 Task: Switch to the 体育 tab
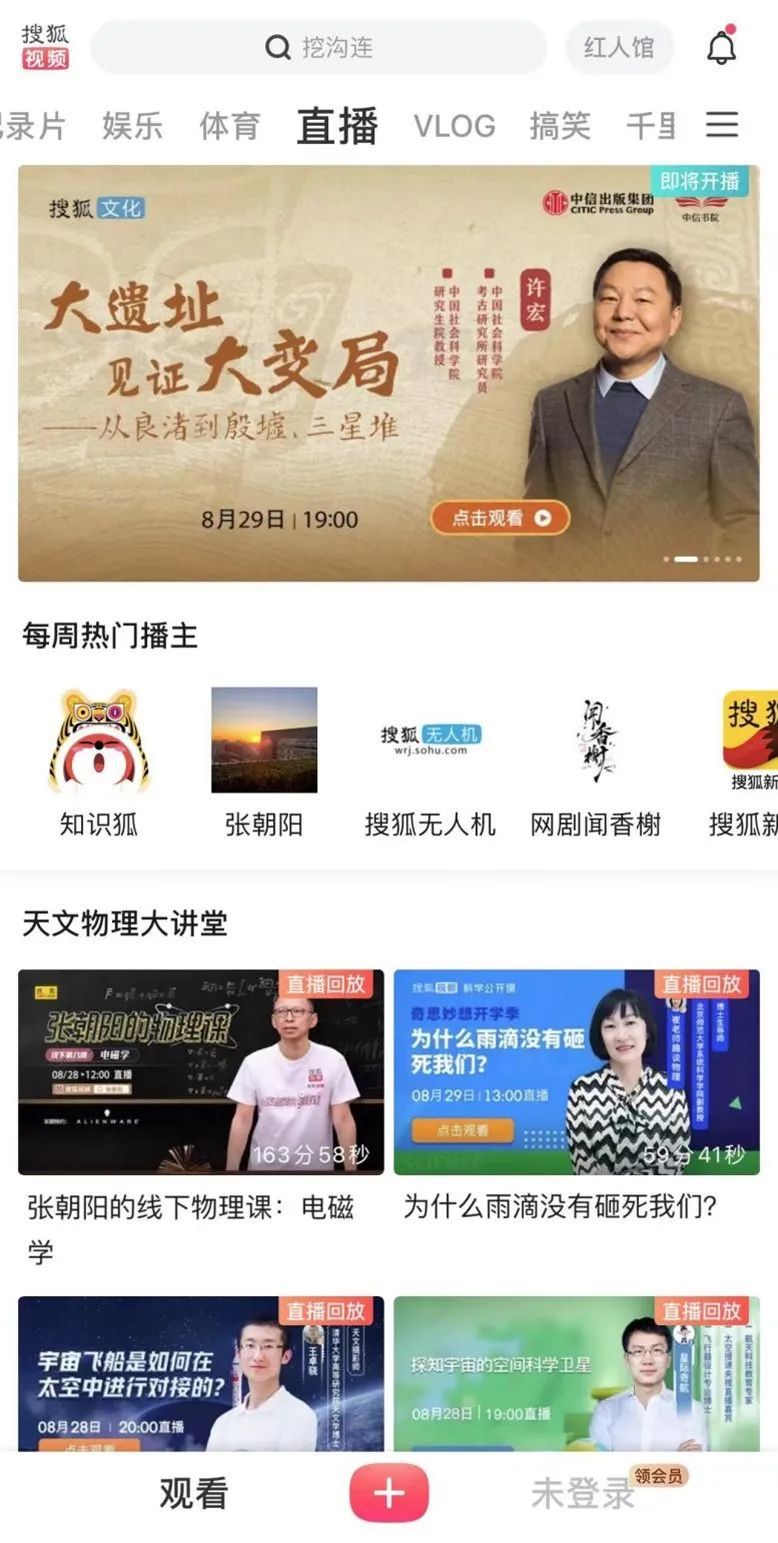point(230,126)
